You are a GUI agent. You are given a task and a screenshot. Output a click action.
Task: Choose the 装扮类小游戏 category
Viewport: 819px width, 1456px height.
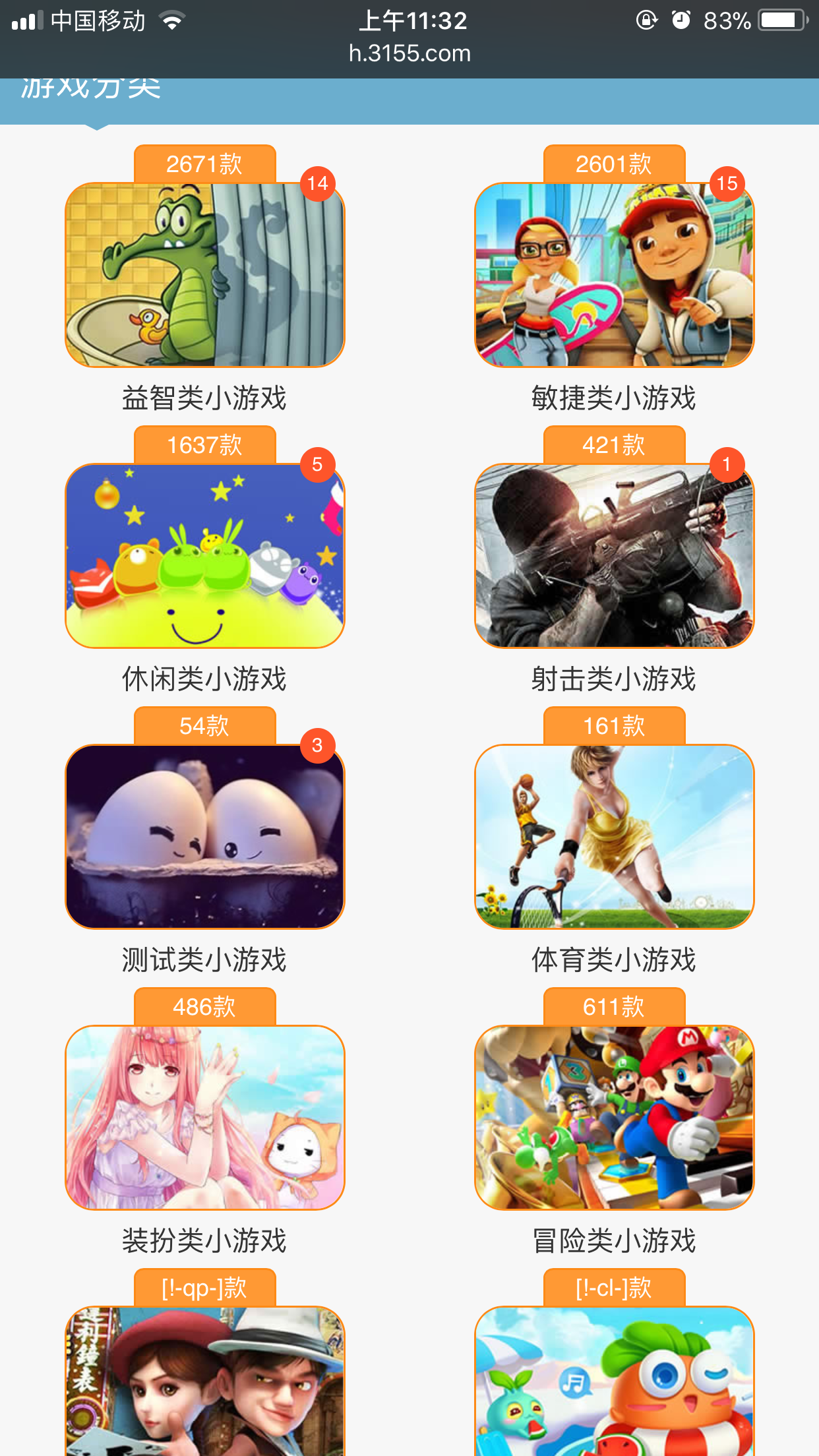pos(204,1118)
